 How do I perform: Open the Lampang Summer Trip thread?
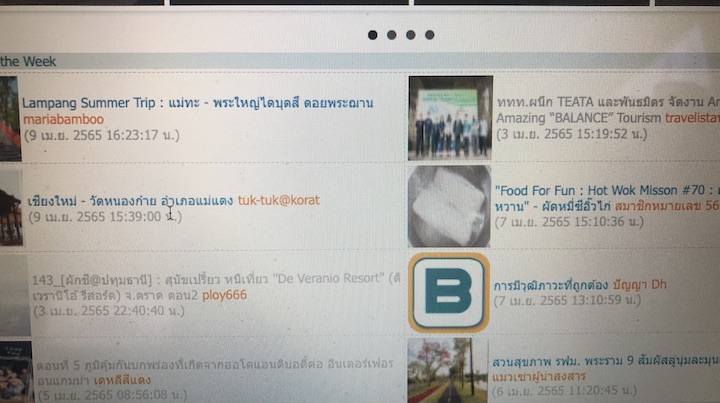point(195,103)
